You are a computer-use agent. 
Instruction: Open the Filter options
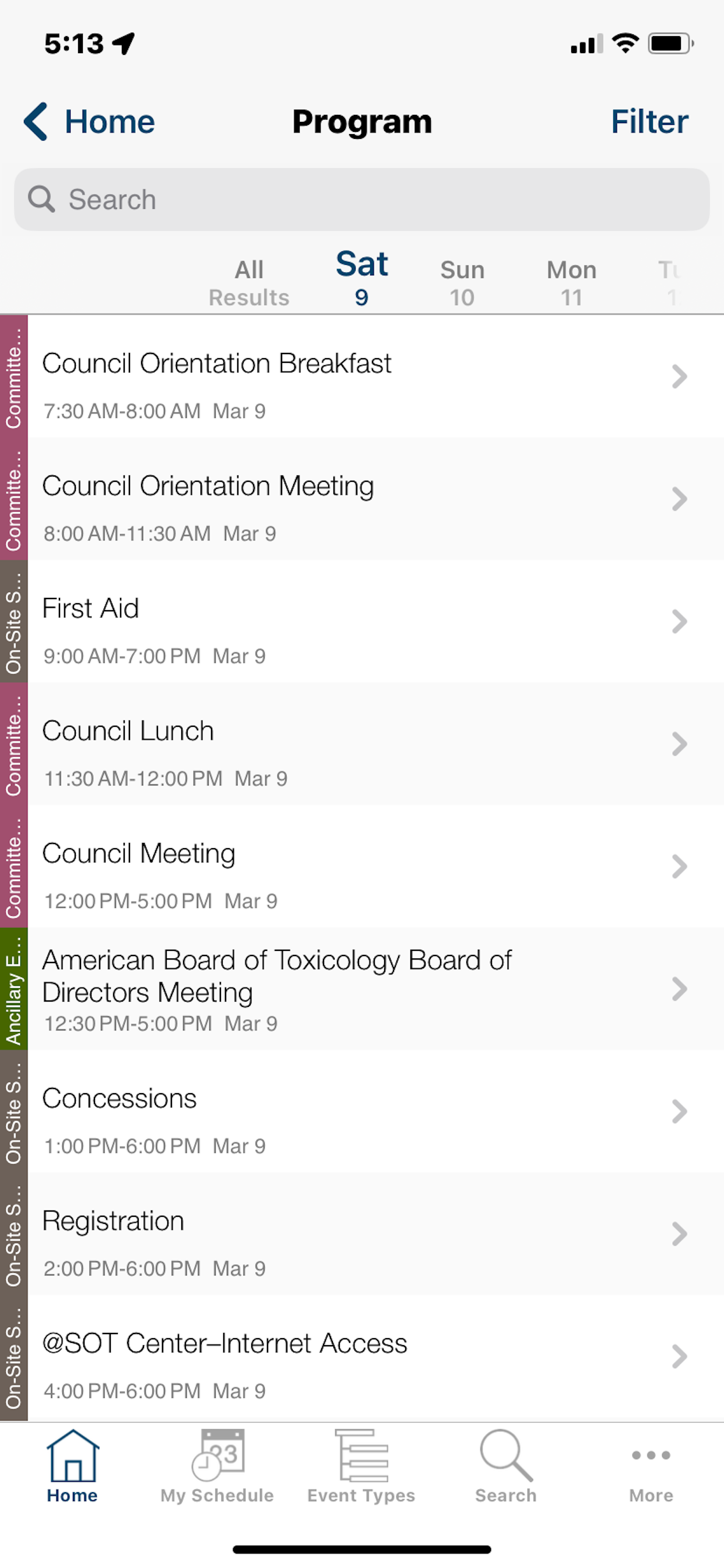[x=649, y=122]
